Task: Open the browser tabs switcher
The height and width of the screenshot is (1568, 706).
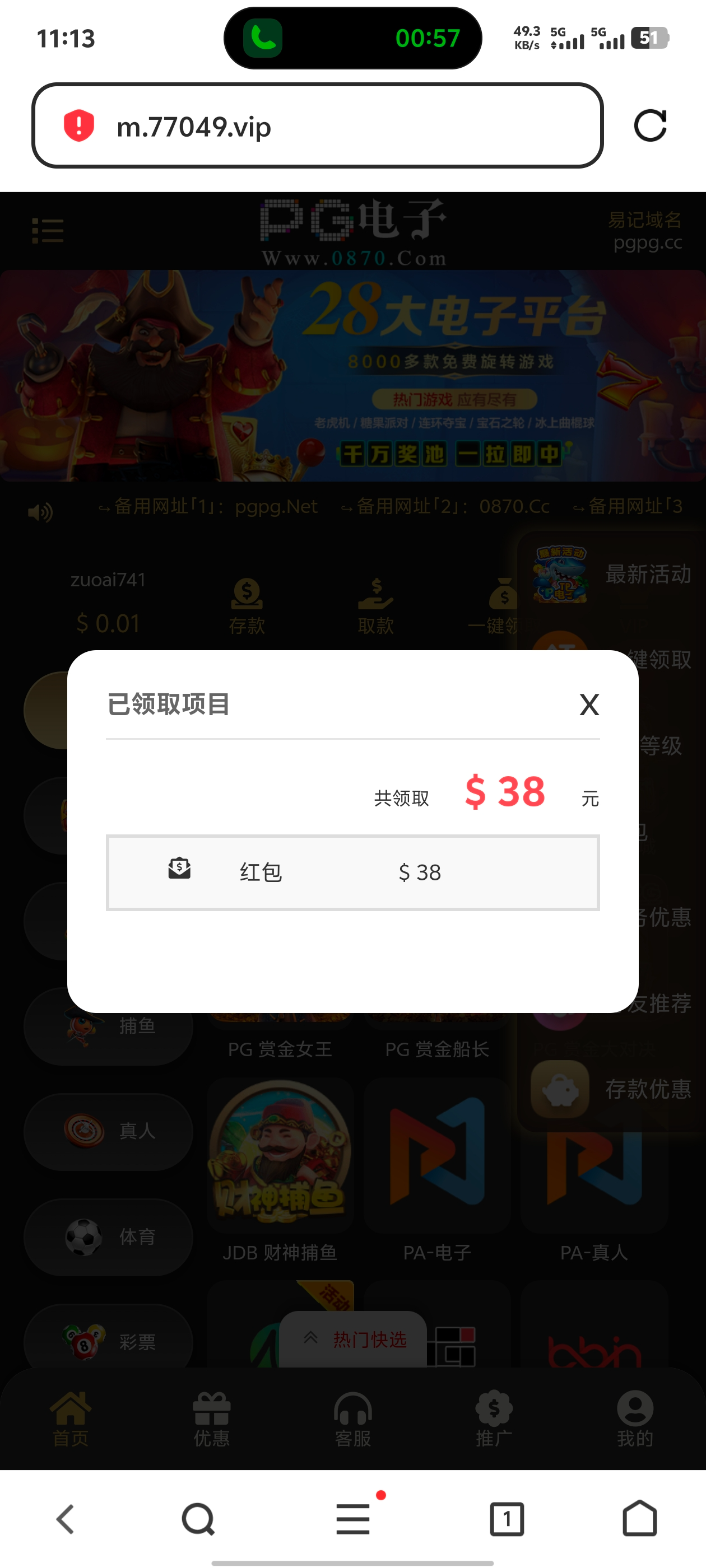Action: pyautogui.click(x=506, y=1519)
